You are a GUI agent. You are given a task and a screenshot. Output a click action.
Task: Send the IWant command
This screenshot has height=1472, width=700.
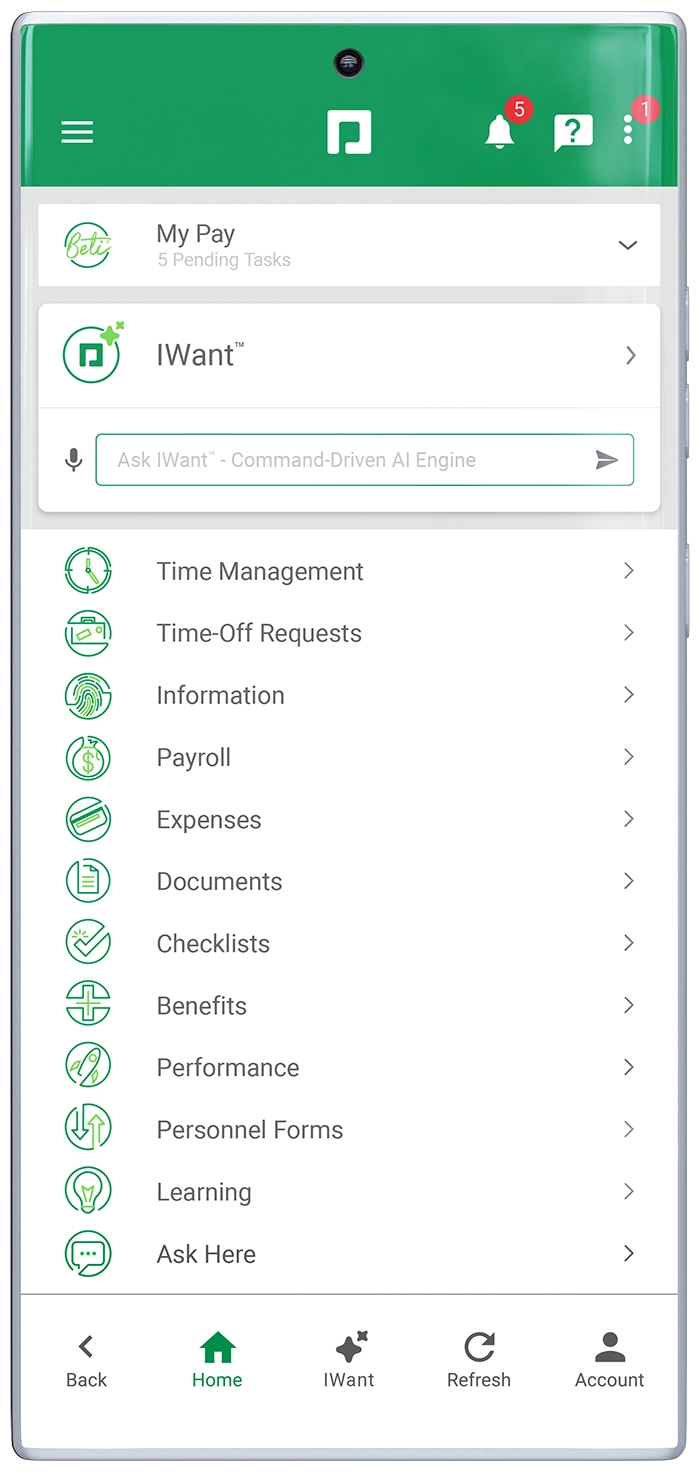coord(606,460)
